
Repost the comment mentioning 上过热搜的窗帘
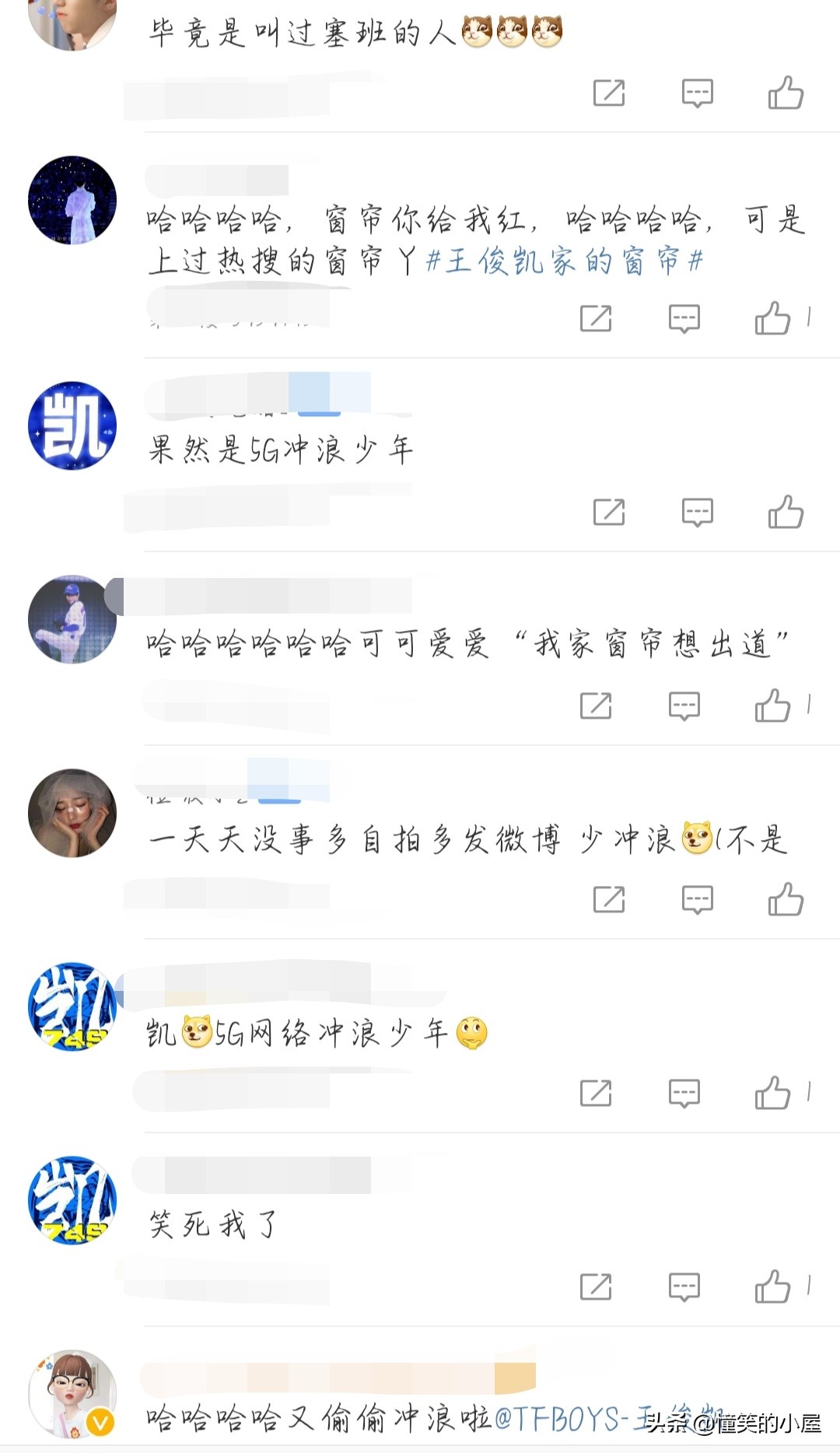click(596, 318)
